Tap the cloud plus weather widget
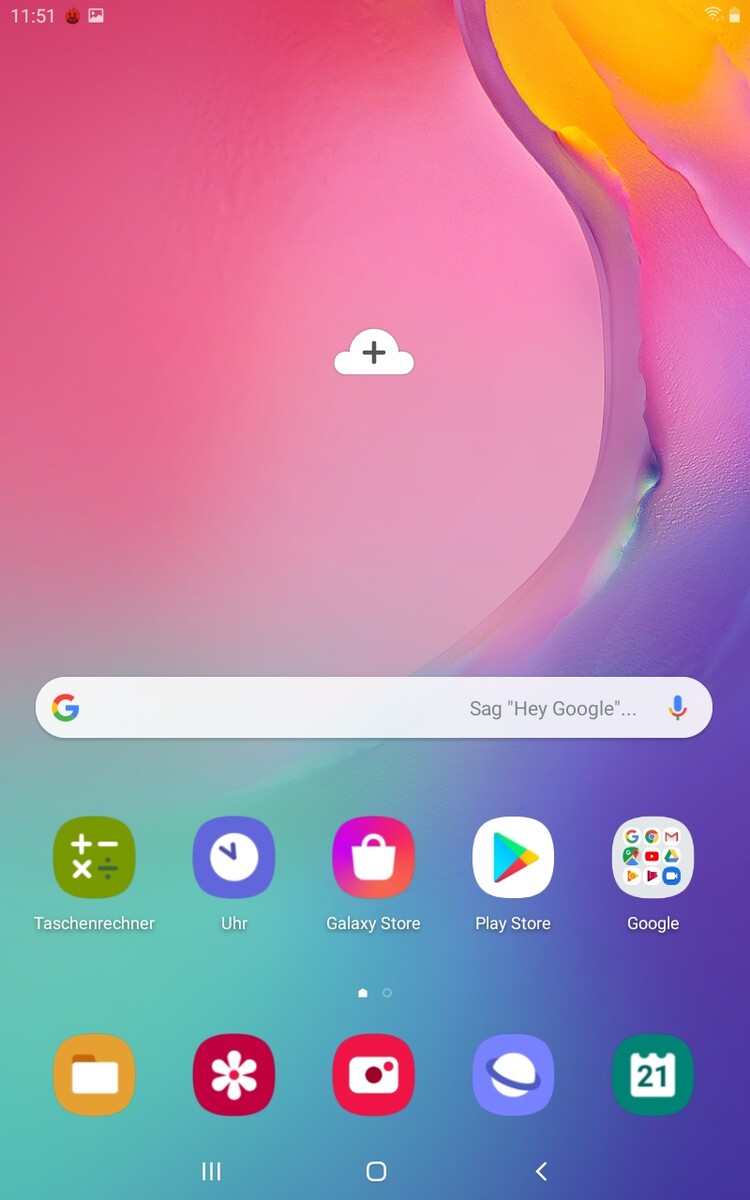Image resolution: width=750 pixels, height=1200 pixels. click(374, 352)
